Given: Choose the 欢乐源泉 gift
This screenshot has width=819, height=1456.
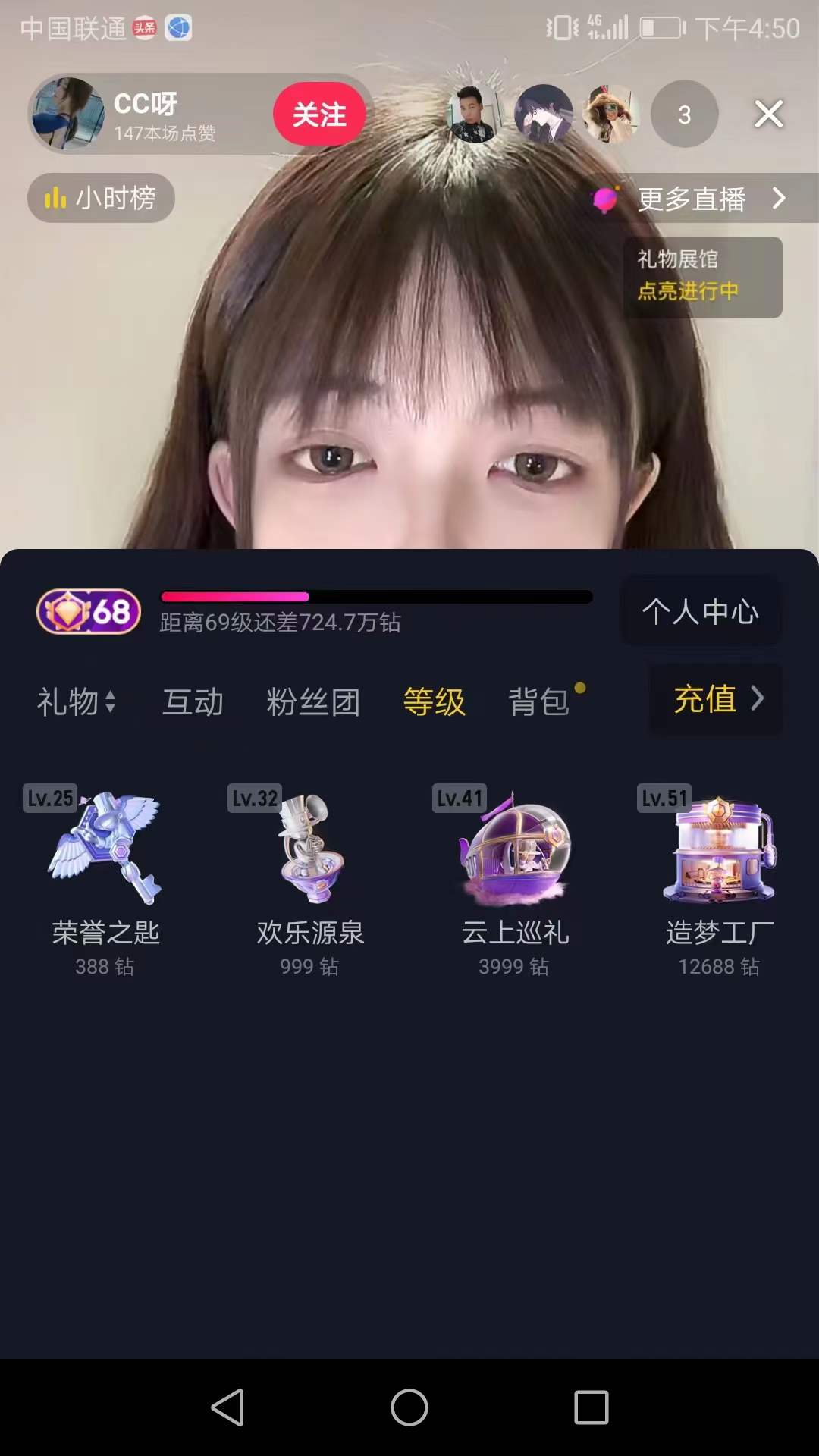Looking at the screenshot, I should point(310,880).
